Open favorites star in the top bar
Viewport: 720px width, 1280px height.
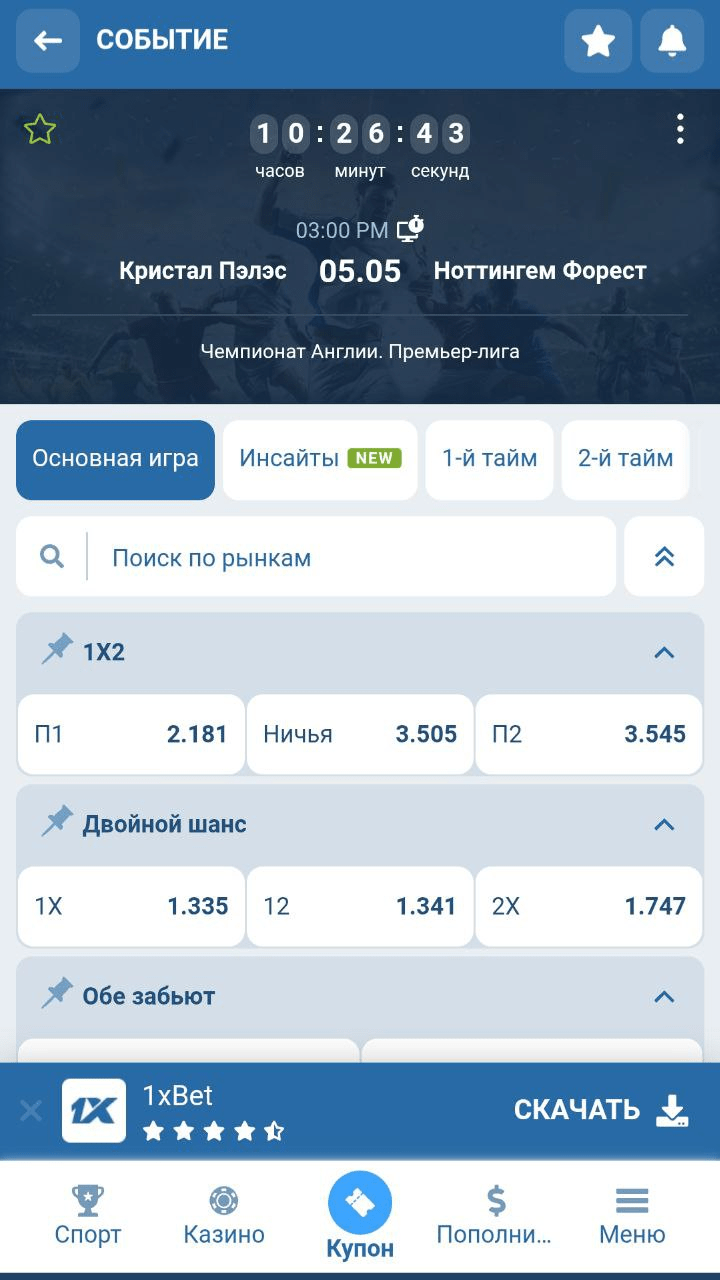click(598, 41)
